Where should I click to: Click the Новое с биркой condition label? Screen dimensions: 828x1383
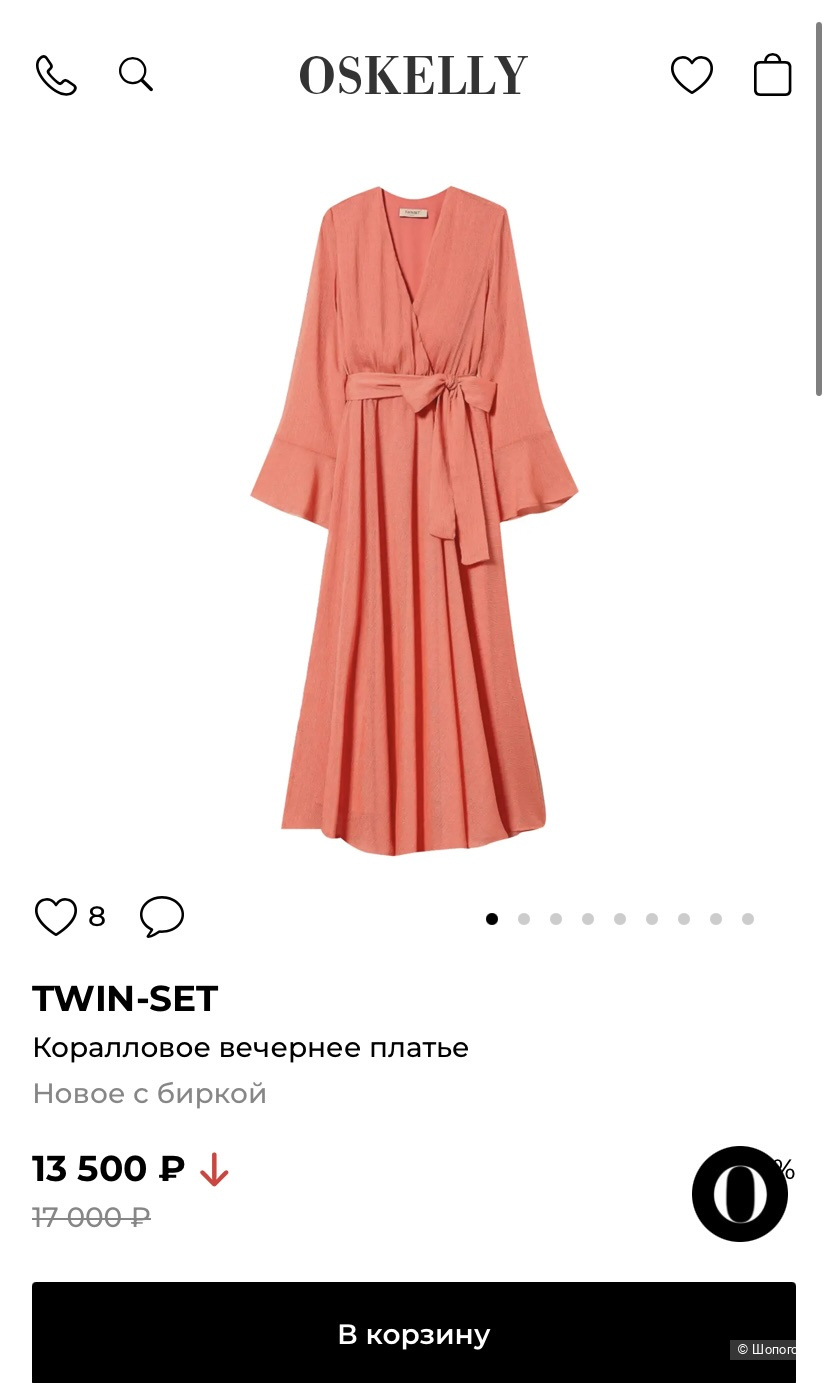tap(149, 1093)
